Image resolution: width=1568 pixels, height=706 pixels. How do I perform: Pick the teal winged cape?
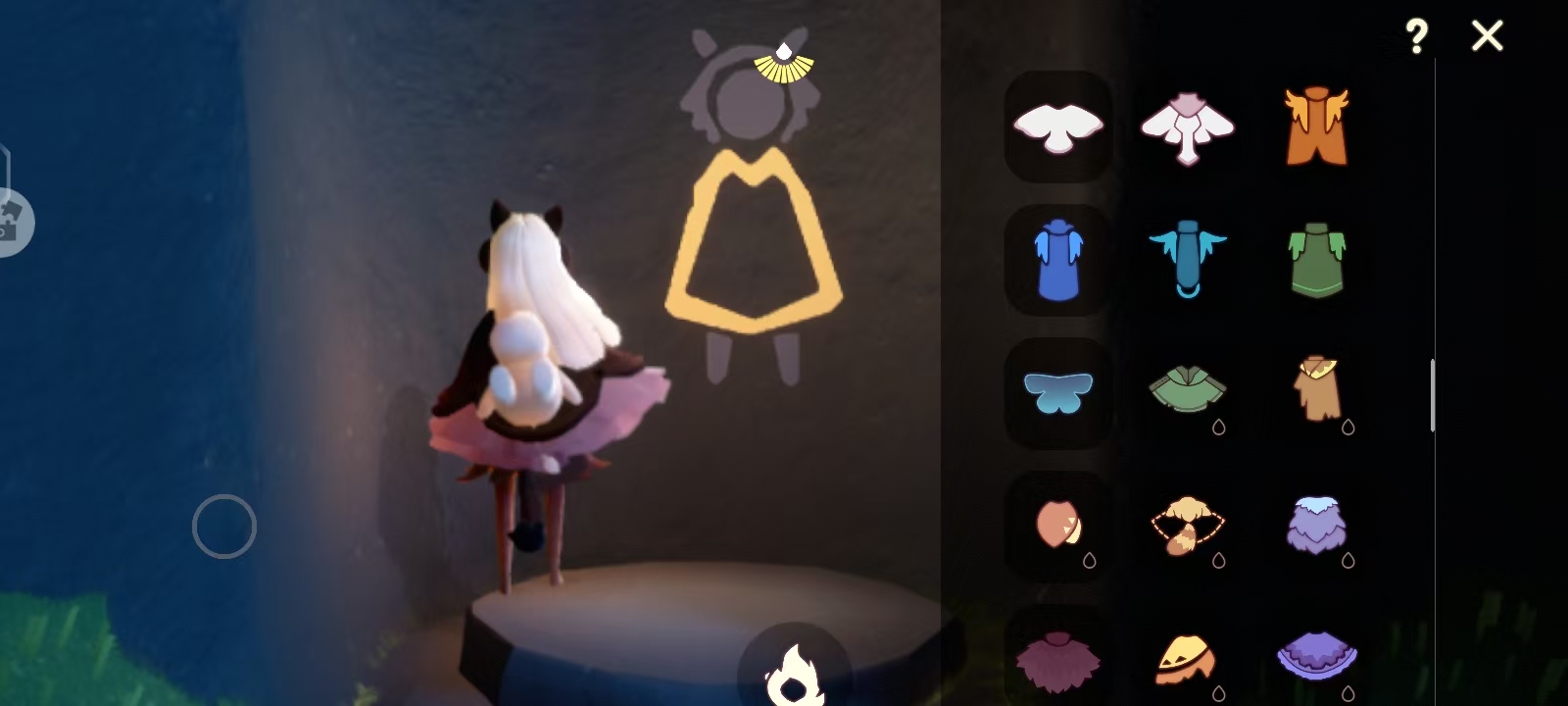click(1187, 260)
